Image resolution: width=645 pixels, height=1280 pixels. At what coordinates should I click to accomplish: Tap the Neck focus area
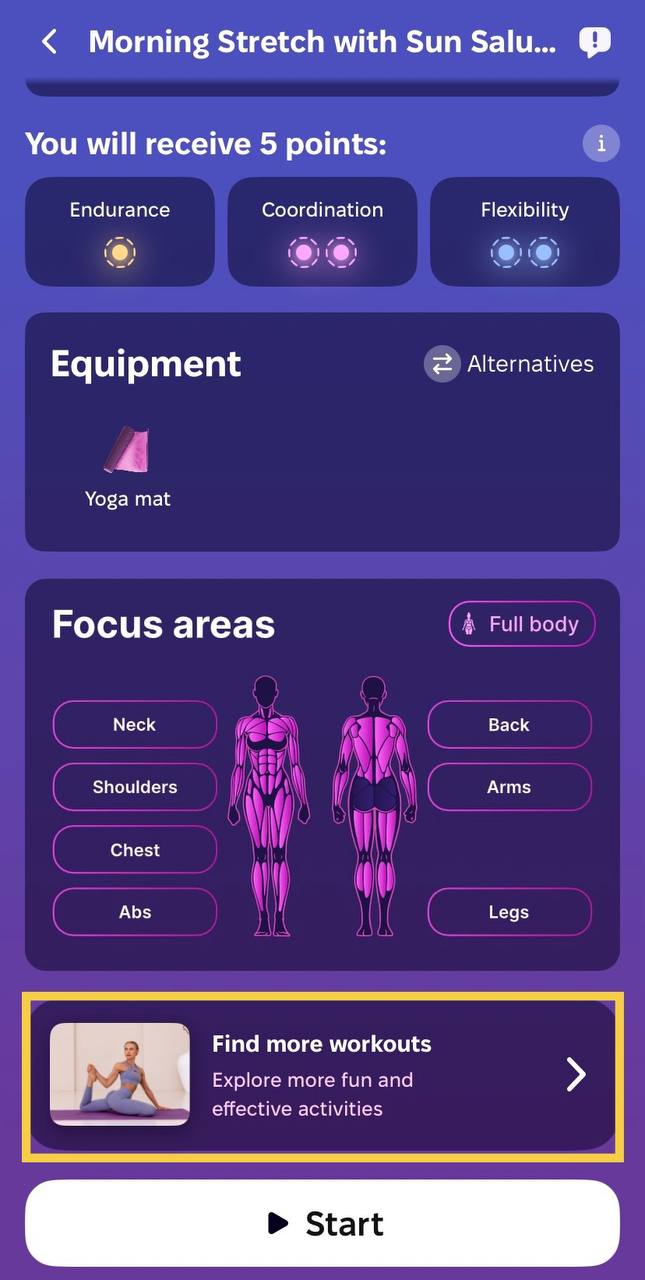tap(134, 725)
